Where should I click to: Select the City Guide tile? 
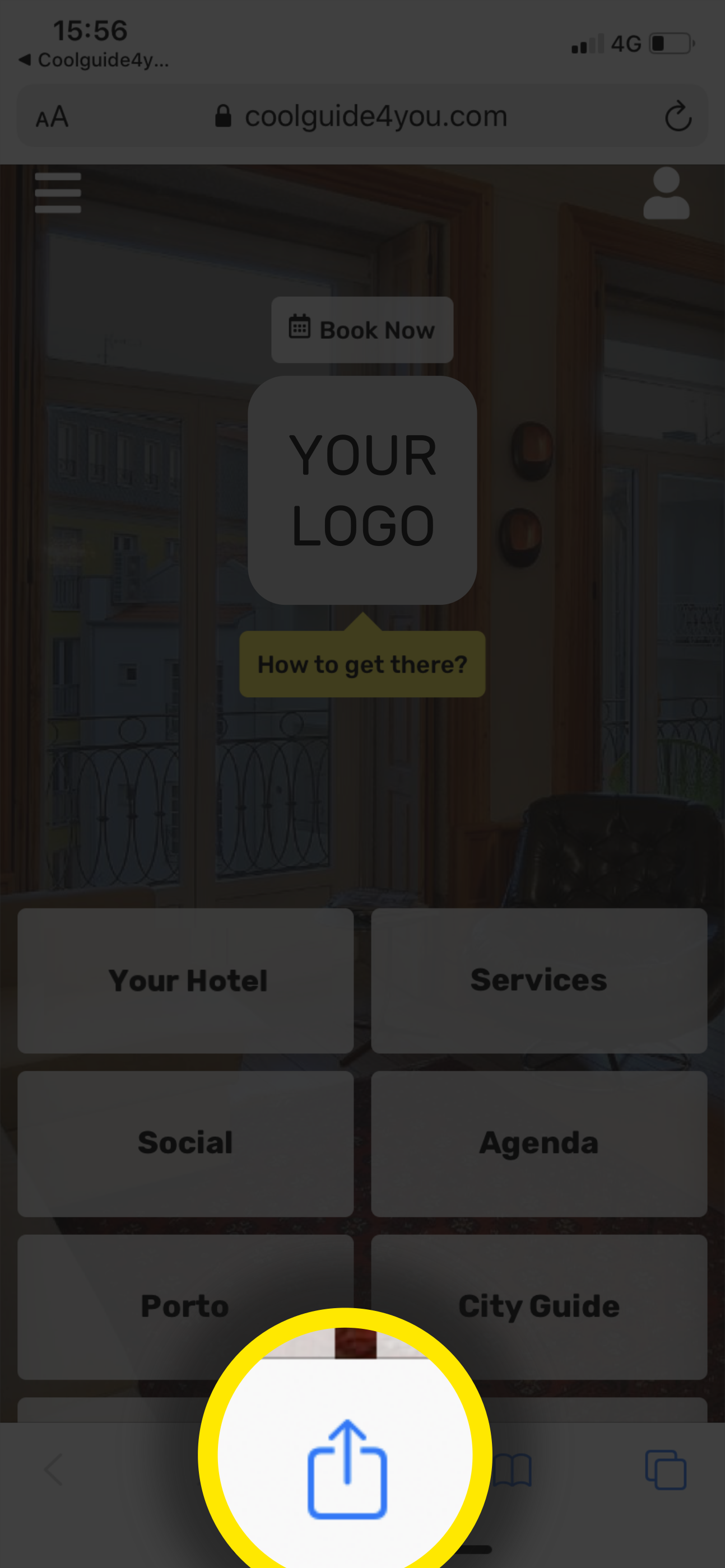pos(538,1305)
